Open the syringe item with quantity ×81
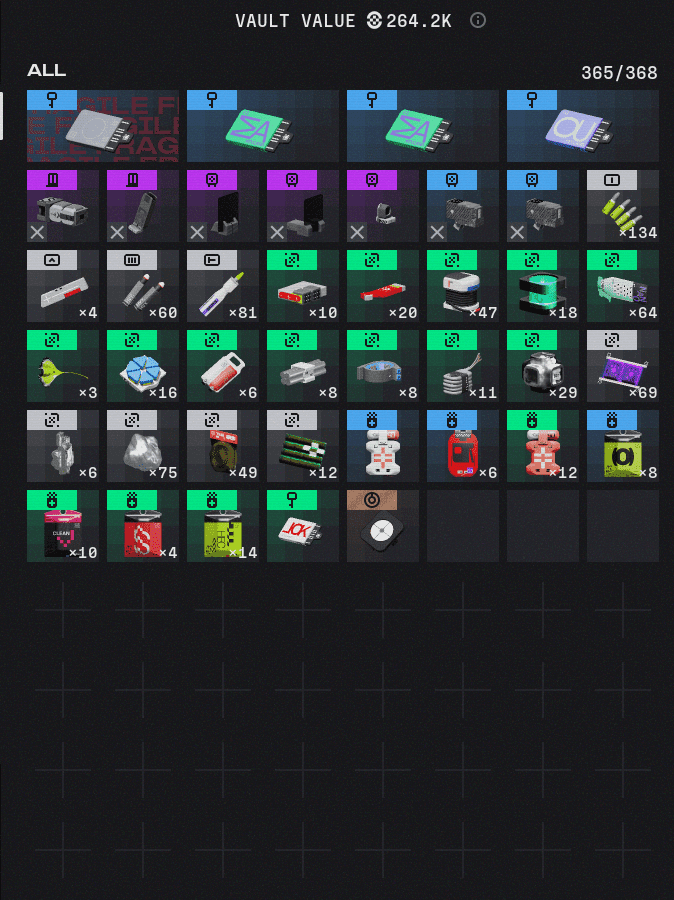This screenshot has height=900, width=674. click(x=222, y=287)
